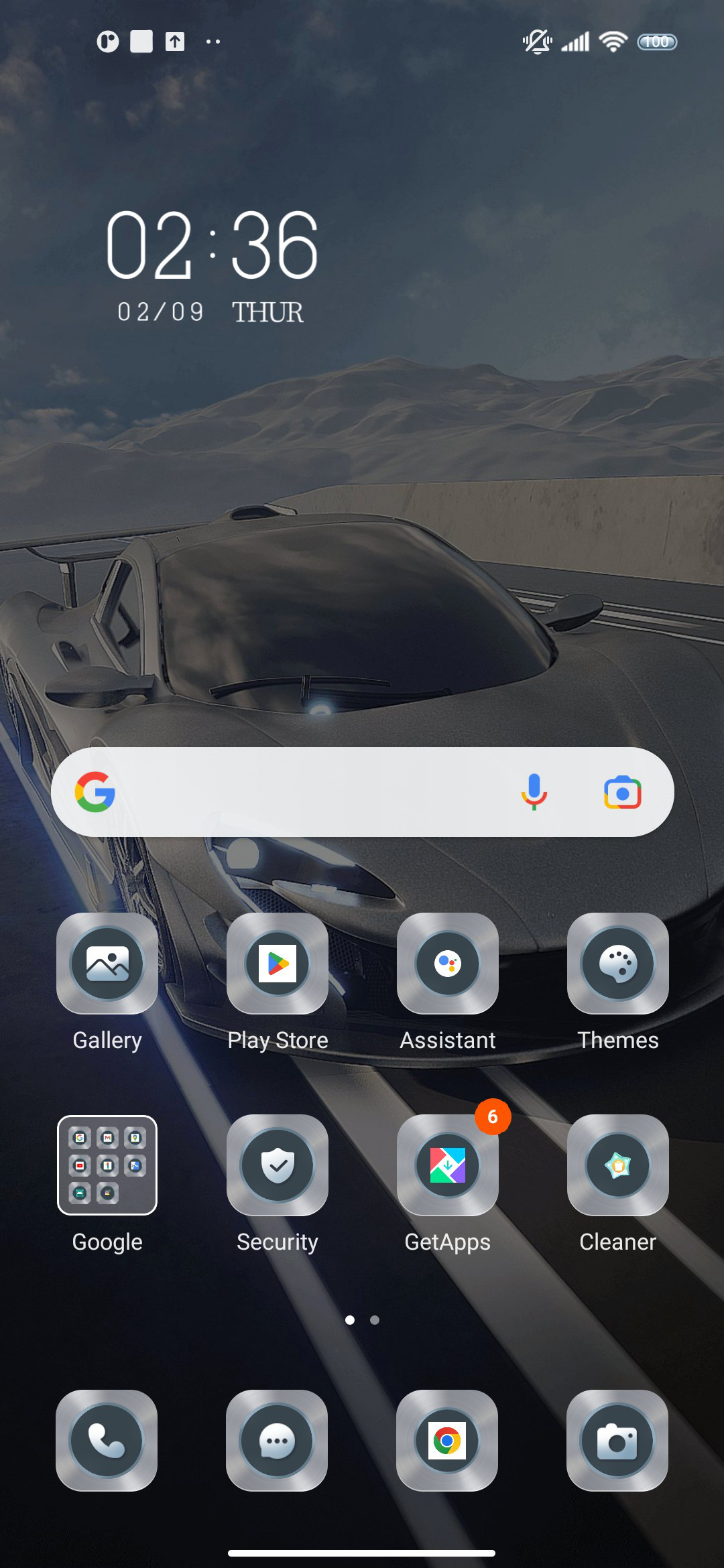Open the Messages app in dock
This screenshot has width=724, height=1568.
click(277, 1441)
